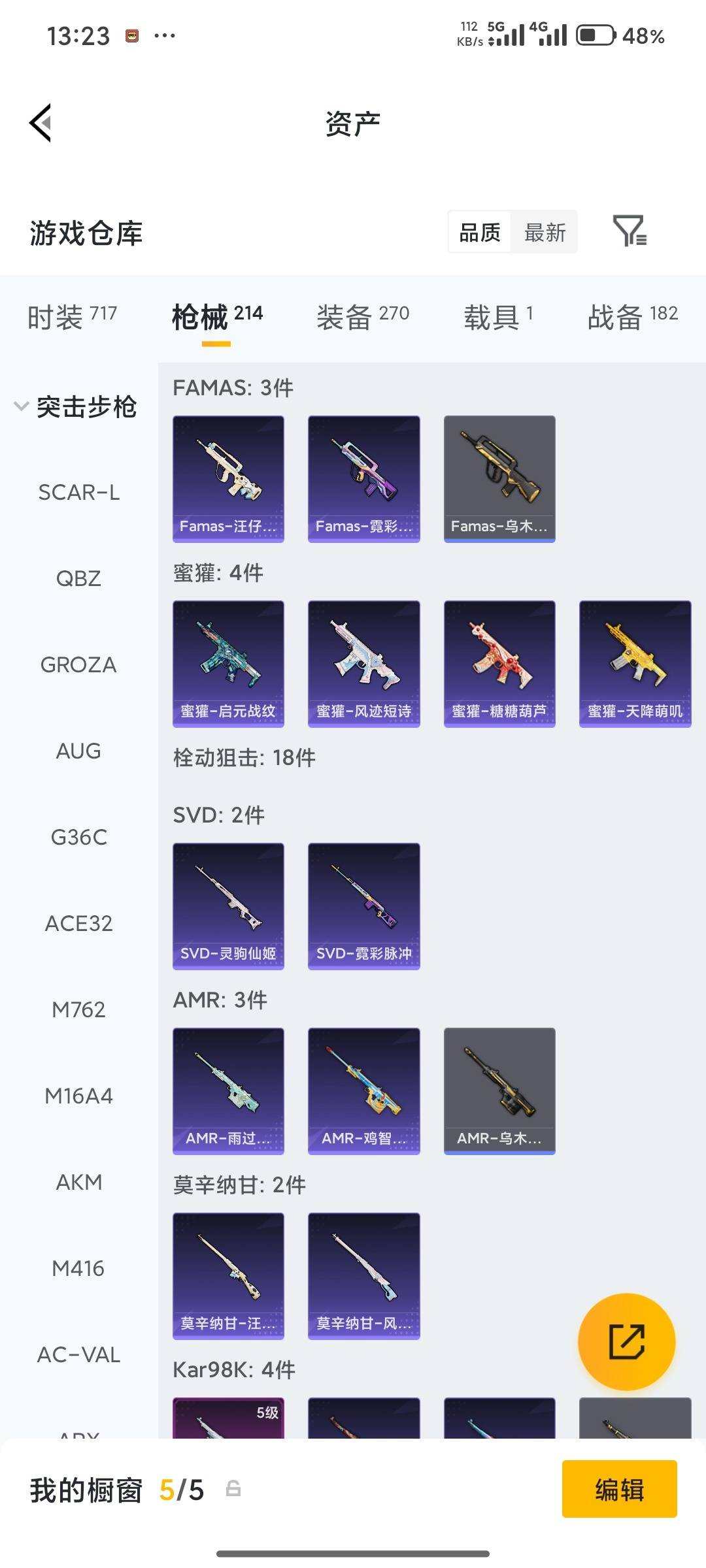Image resolution: width=706 pixels, height=1568 pixels.
Task: Open the SVD-灵驹仙姬 skin tile
Action: point(228,906)
